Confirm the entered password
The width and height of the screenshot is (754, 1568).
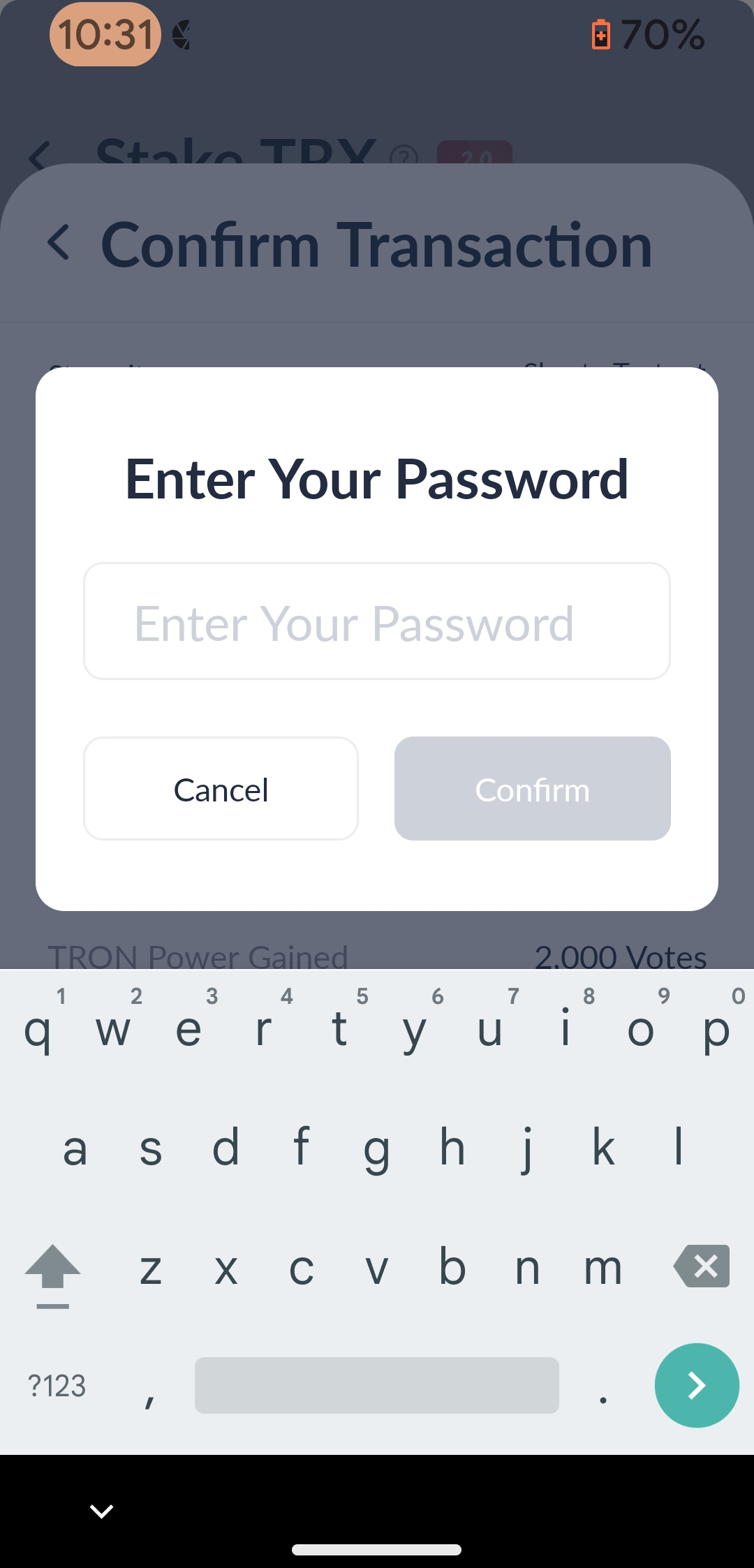coord(532,789)
